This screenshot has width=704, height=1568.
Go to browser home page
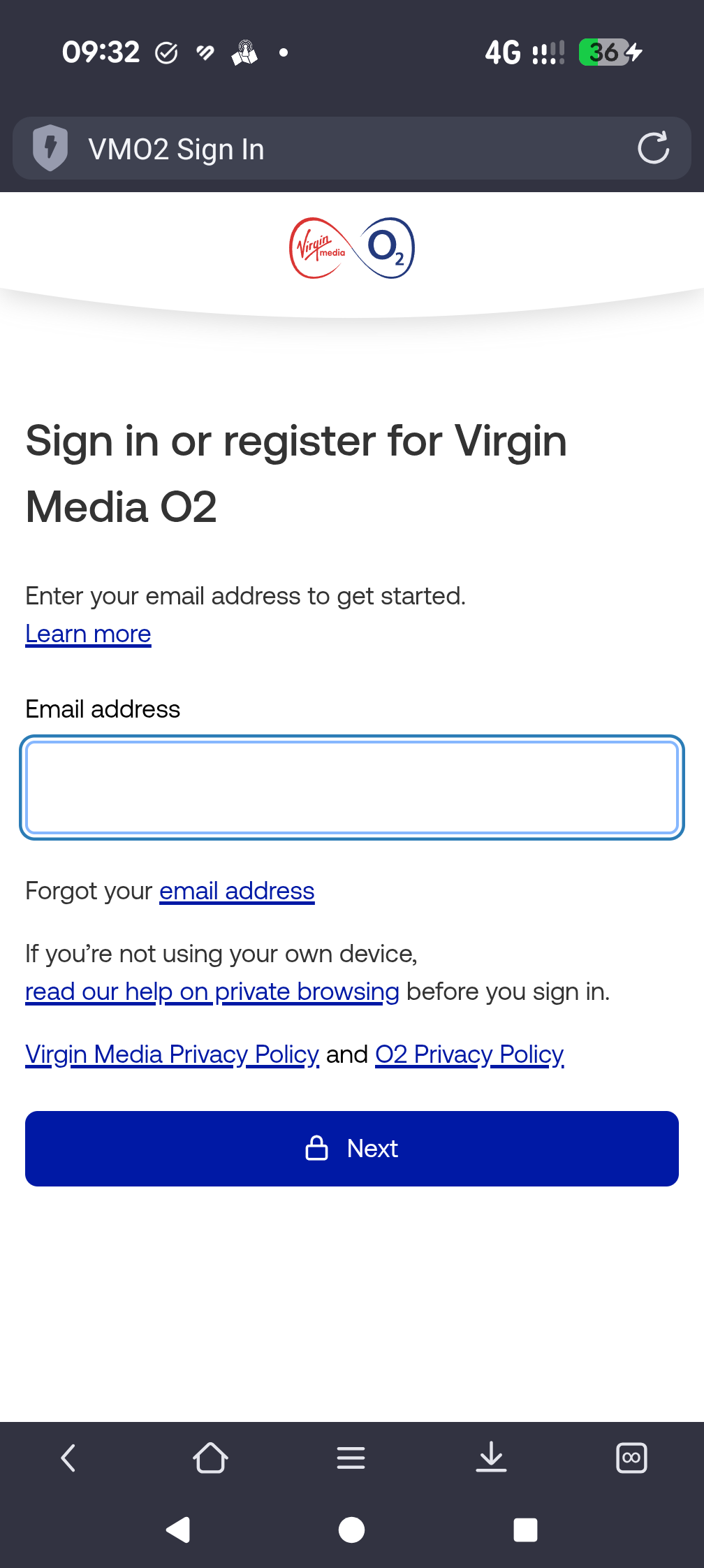pos(210,1458)
